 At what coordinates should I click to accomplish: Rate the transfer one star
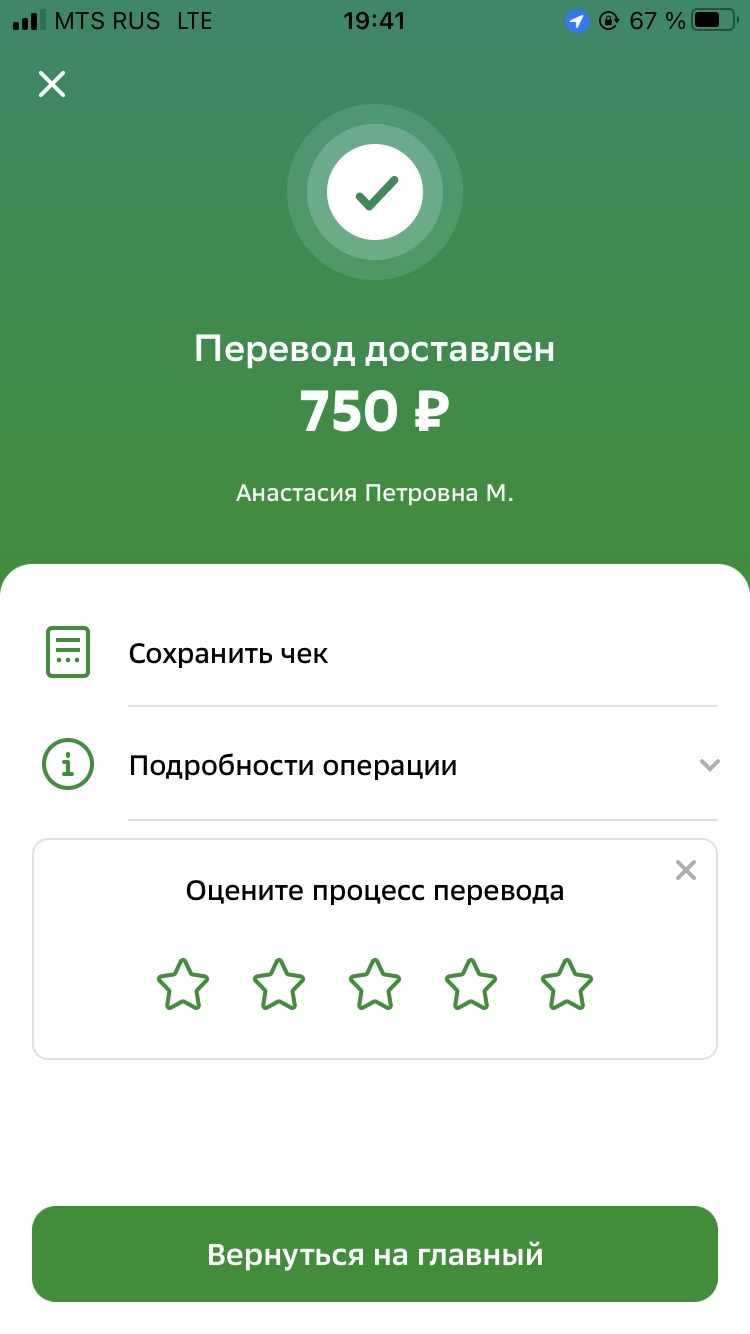pos(183,984)
